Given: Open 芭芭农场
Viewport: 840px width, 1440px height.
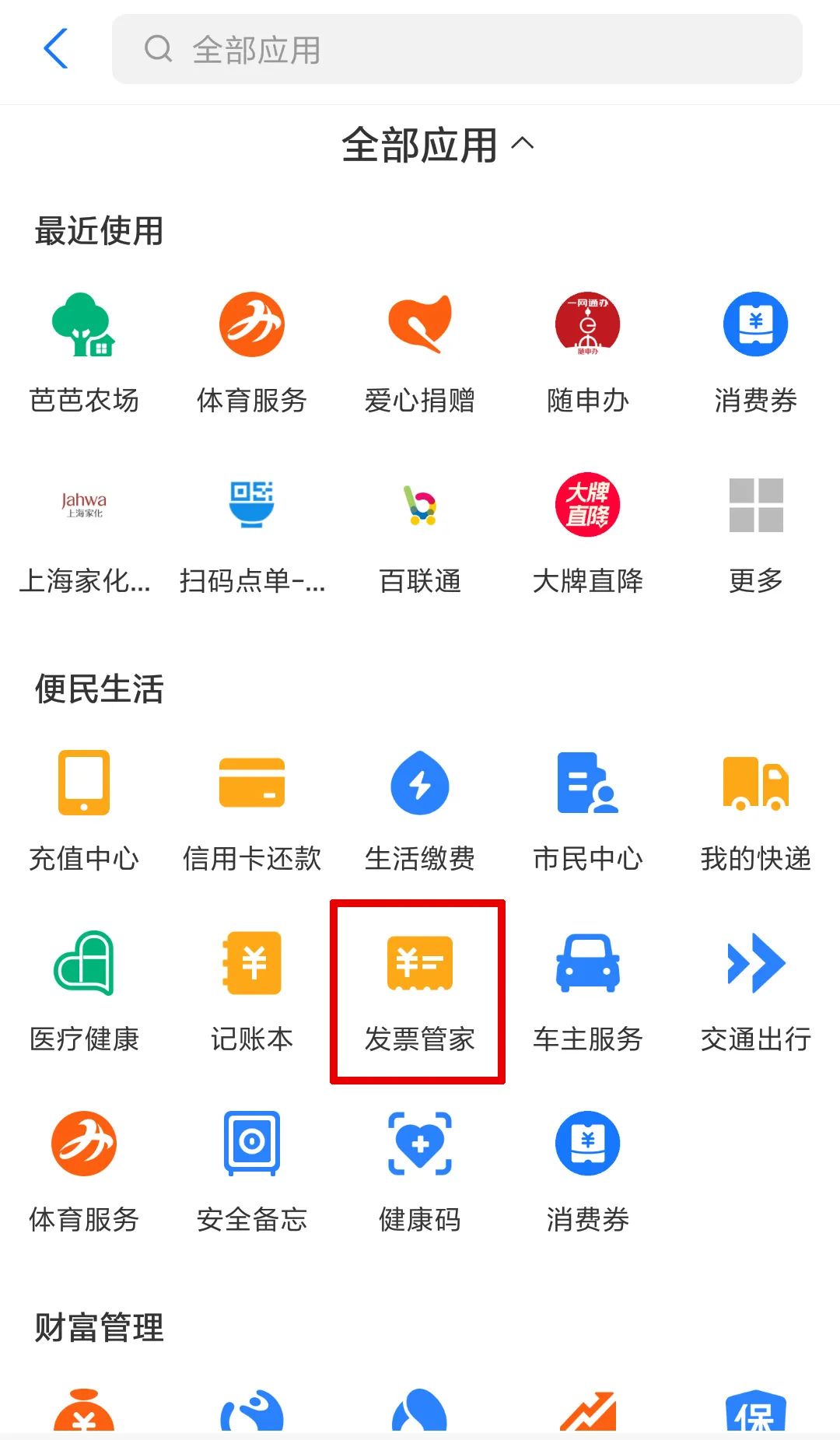Looking at the screenshot, I should 84,353.
